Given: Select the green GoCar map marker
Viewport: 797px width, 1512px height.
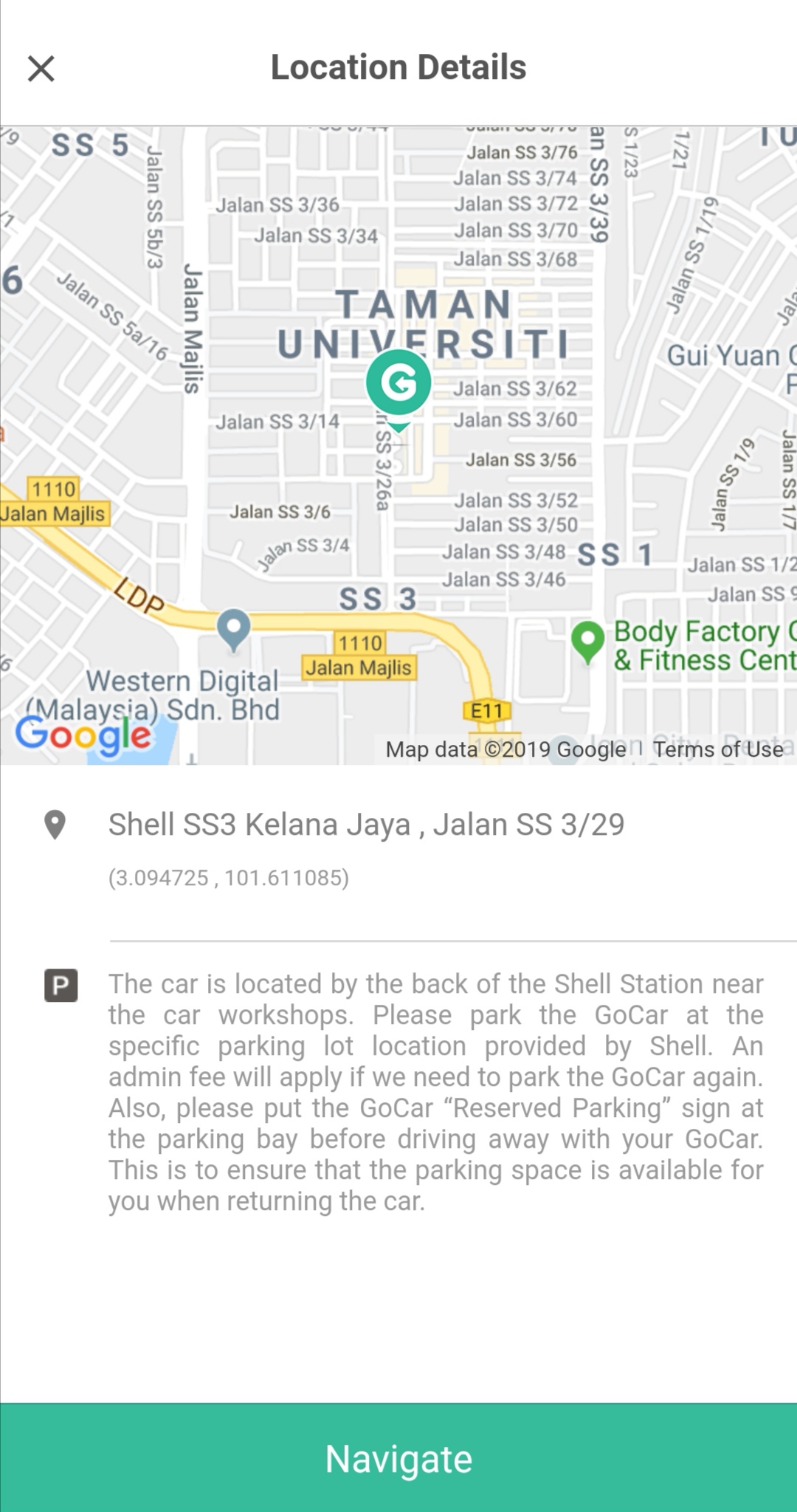Looking at the screenshot, I should point(398,385).
